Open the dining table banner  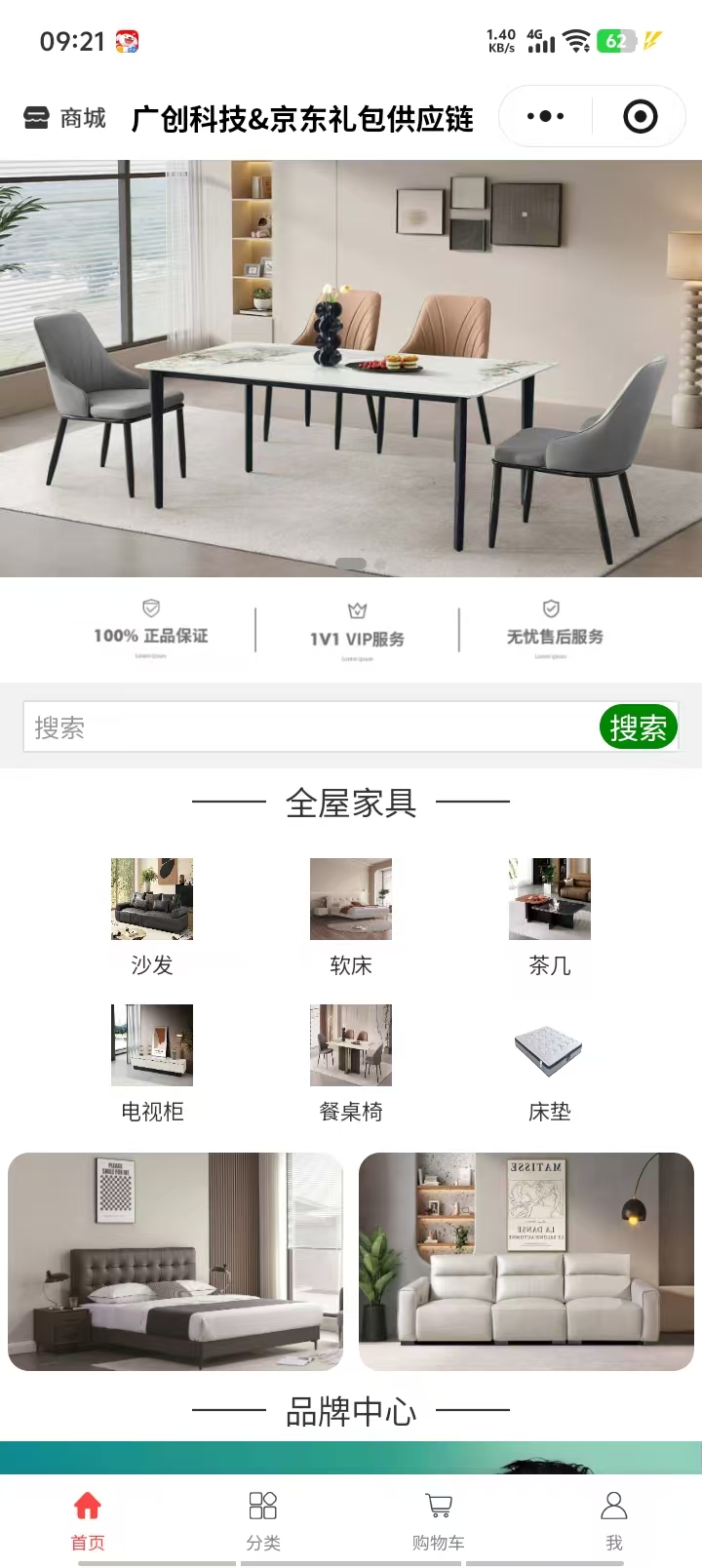click(351, 369)
